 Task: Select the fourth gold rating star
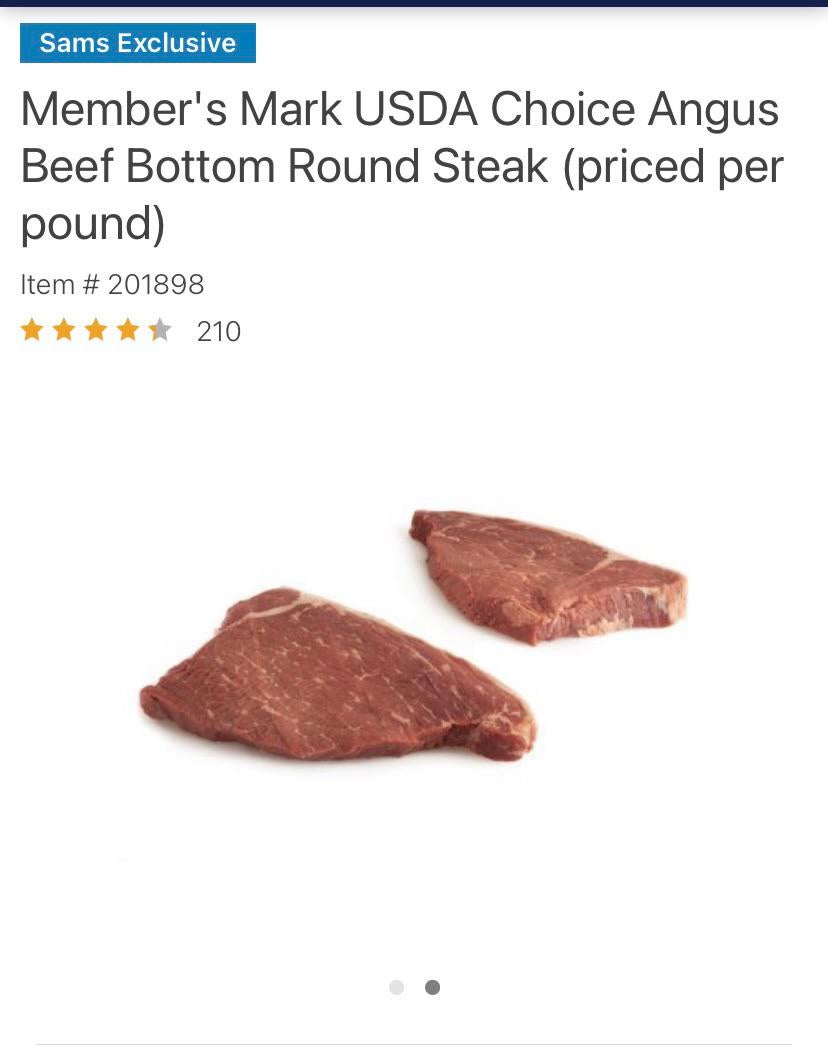[x=128, y=329]
